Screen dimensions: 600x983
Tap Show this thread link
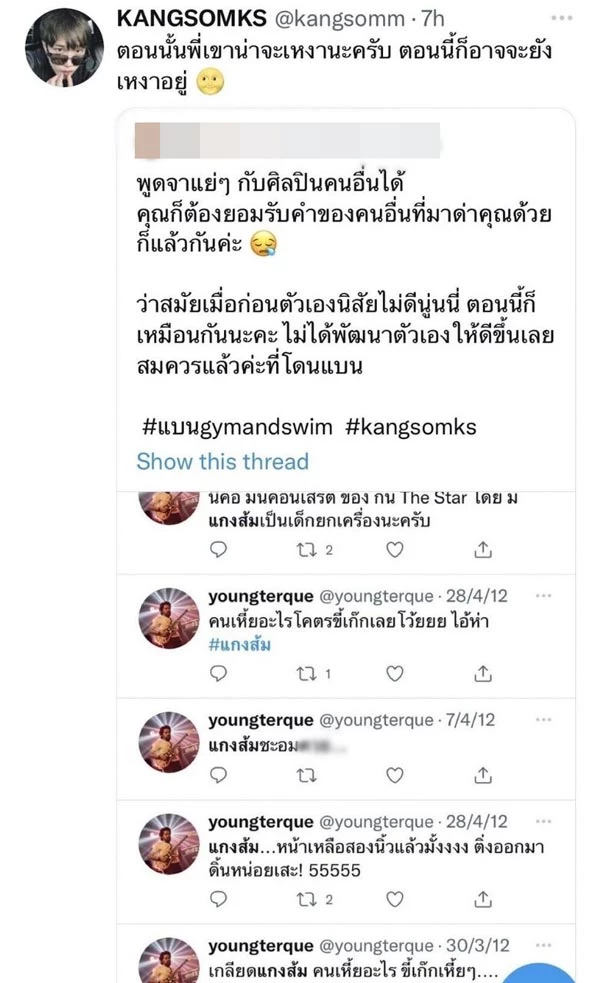click(222, 461)
